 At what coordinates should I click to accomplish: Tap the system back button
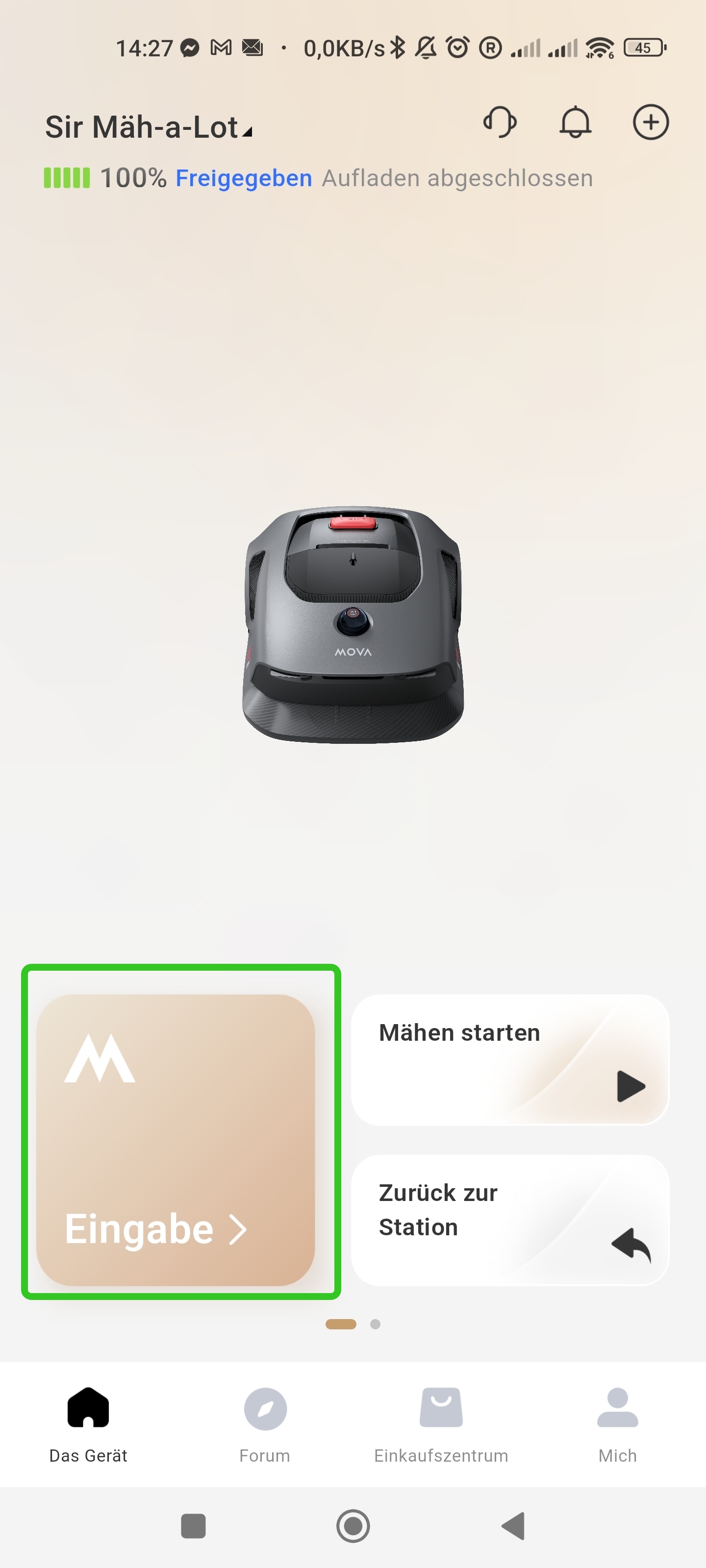point(513,1525)
